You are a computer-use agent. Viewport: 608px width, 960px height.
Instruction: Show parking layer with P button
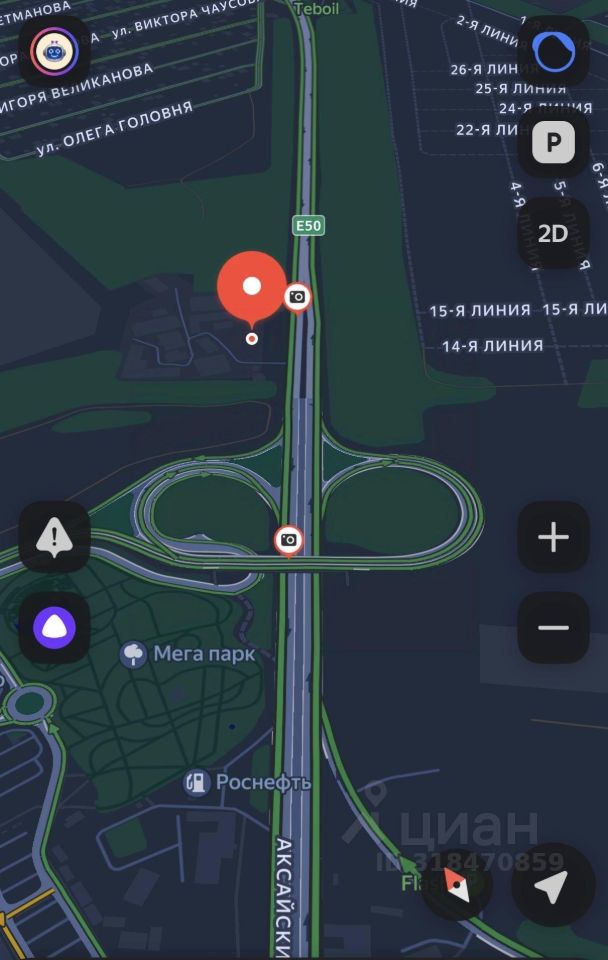(552, 144)
